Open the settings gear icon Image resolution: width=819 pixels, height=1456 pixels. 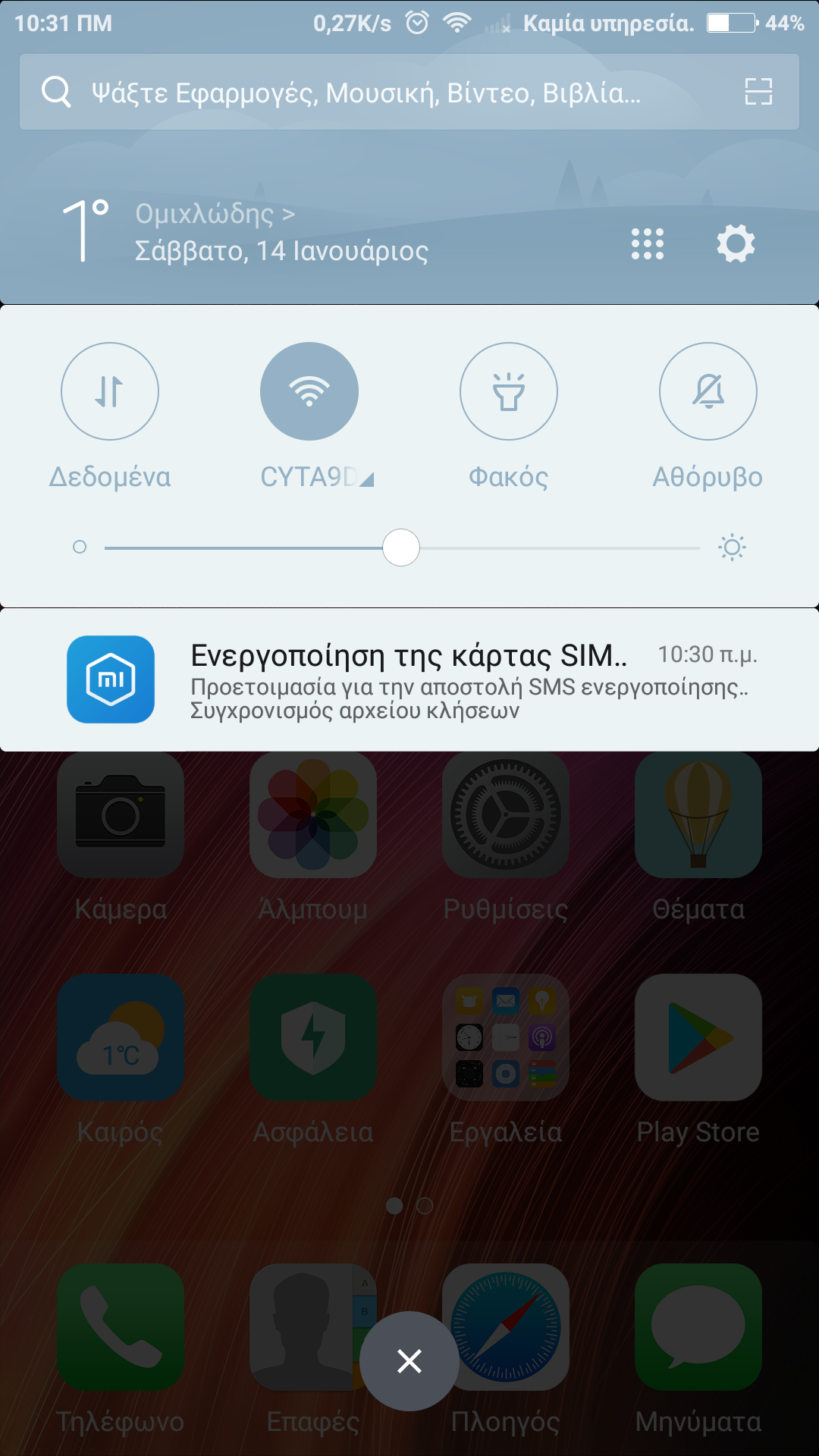pyautogui.click(x=736, y=243)
